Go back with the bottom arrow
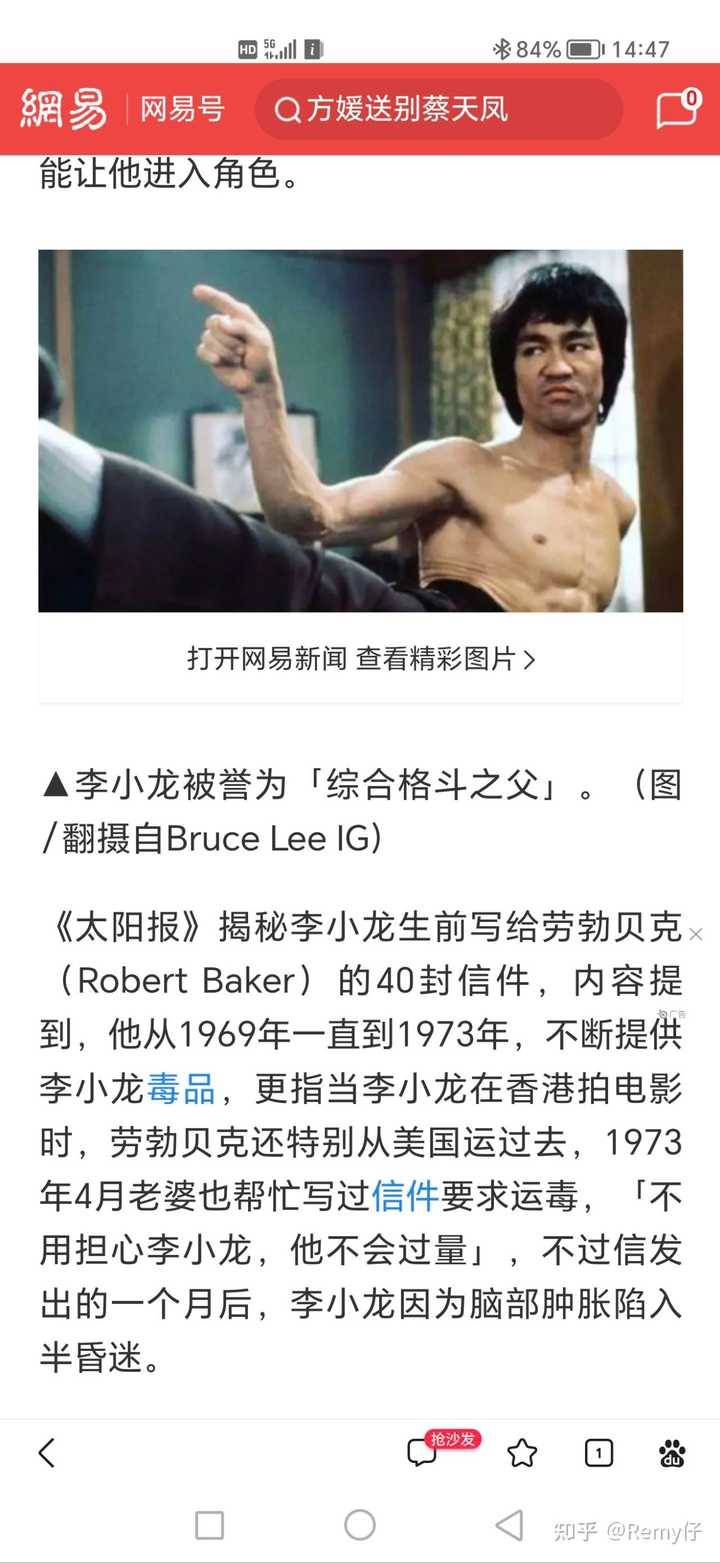This screenshot has width=720, height=1563. coord(47,1452)
